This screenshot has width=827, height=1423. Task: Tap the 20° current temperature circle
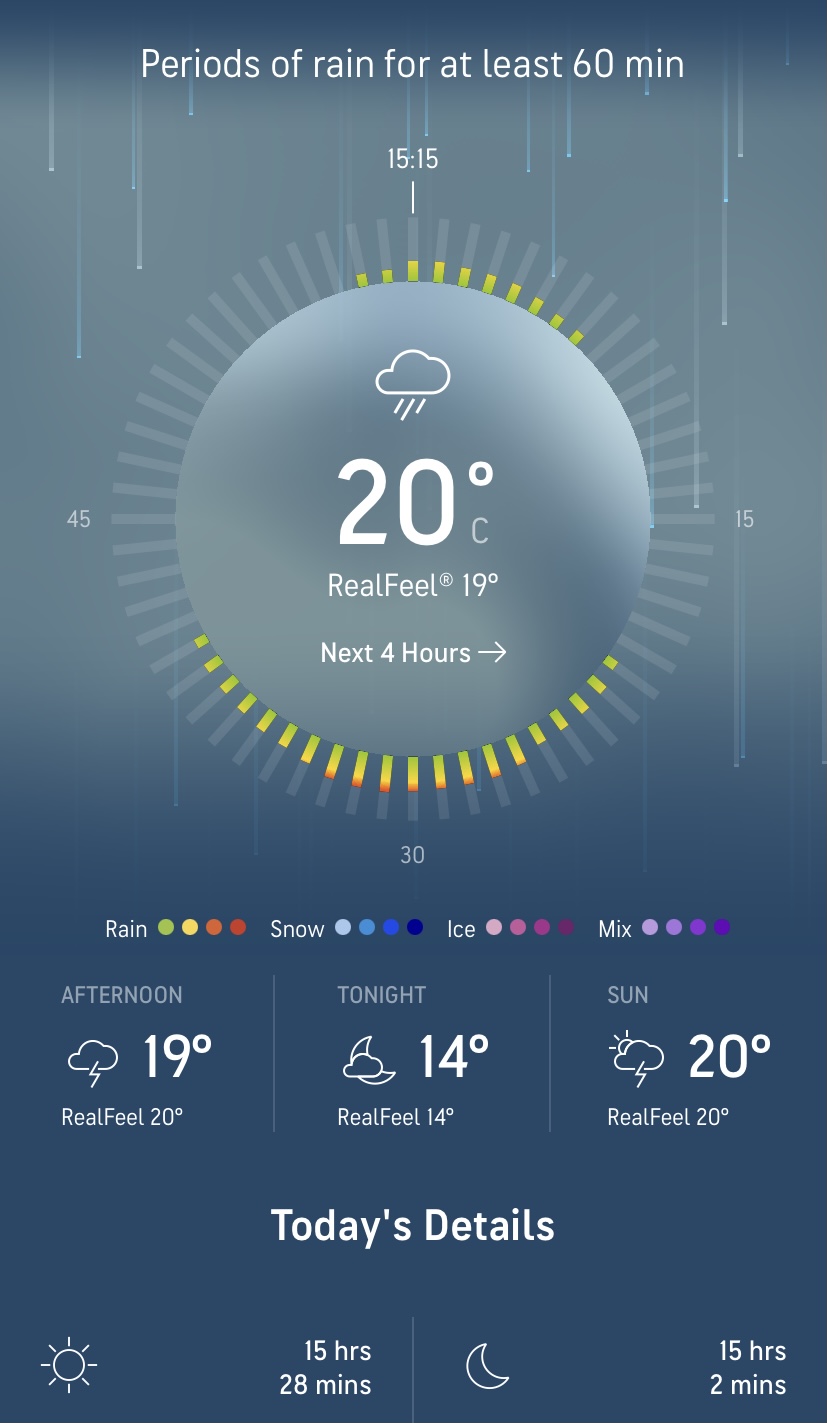413,519
